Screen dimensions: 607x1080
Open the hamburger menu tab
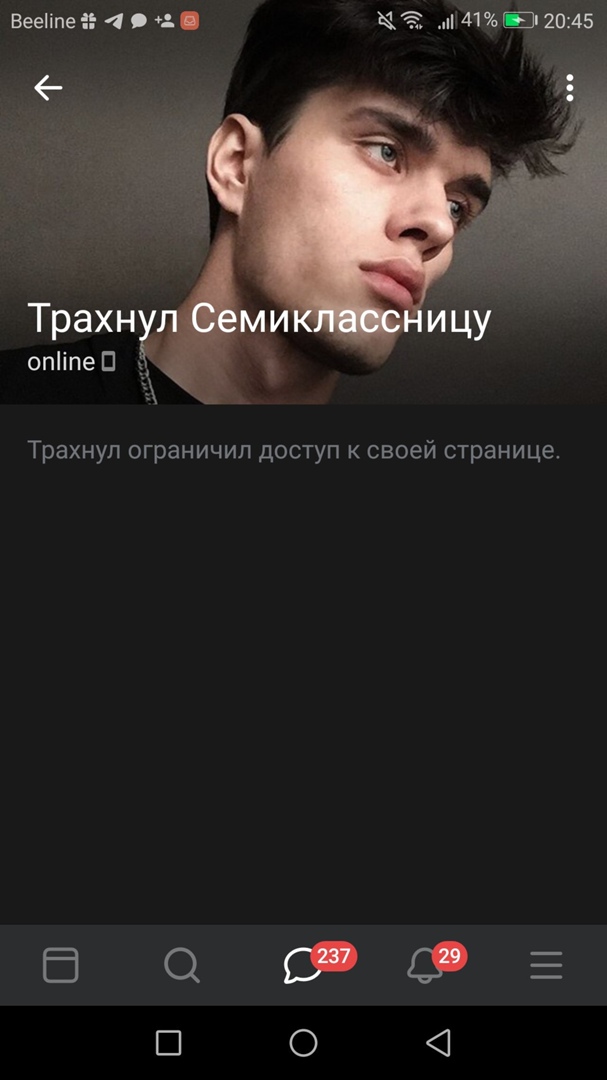[546, 965]
